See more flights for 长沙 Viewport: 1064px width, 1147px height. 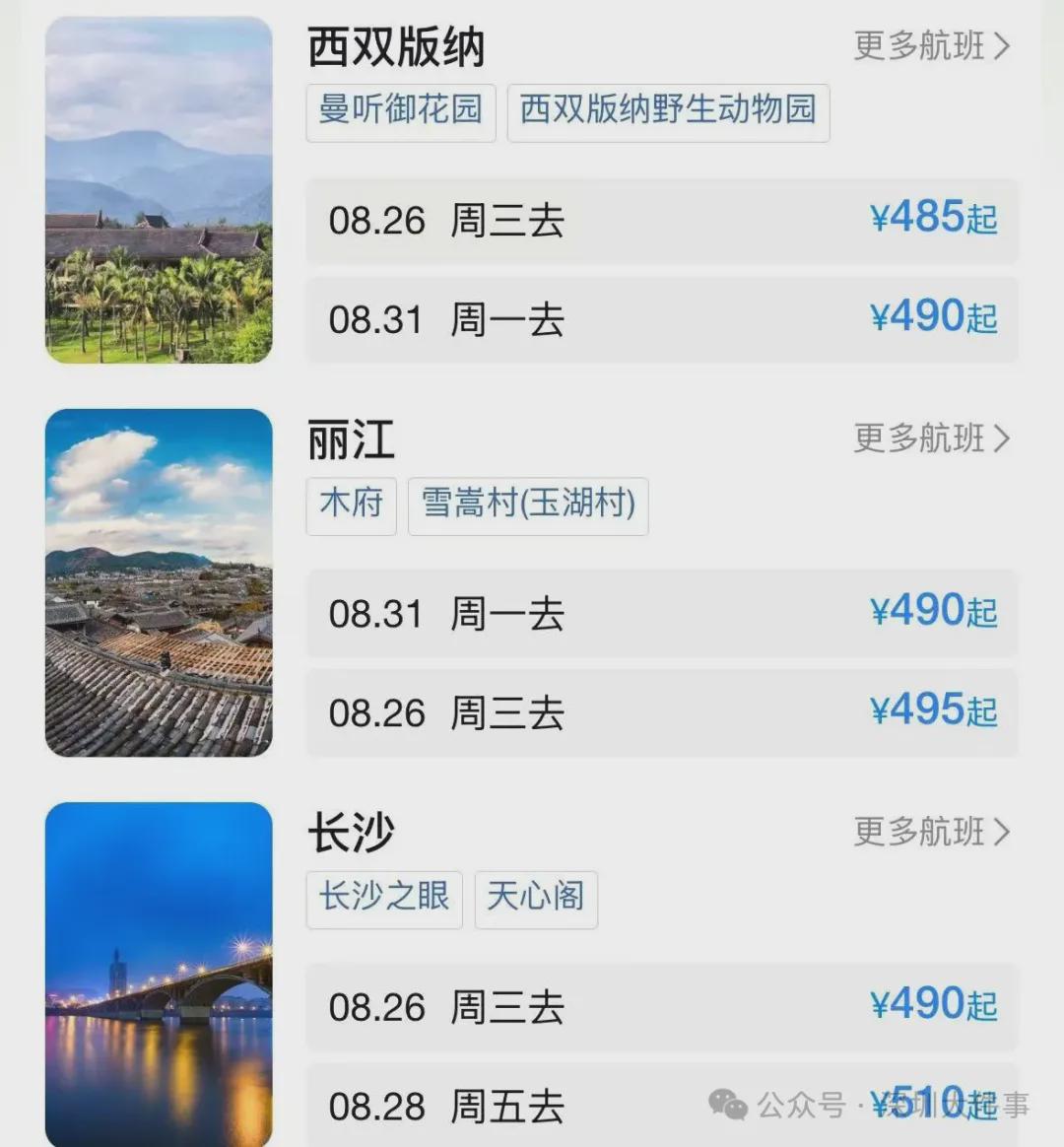(x=932, y=832)
